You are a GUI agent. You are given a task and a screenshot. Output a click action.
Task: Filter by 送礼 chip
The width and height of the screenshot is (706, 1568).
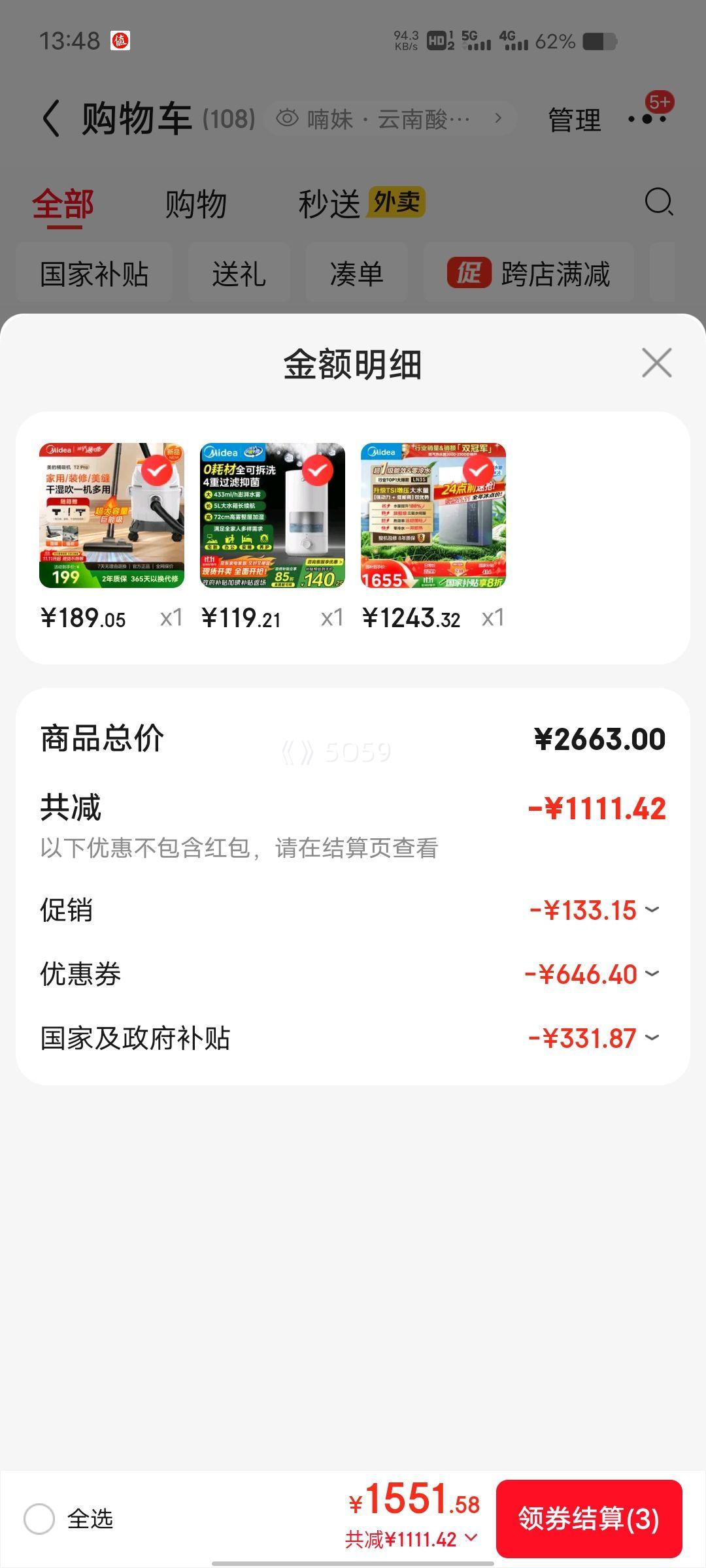pos(239,273)
